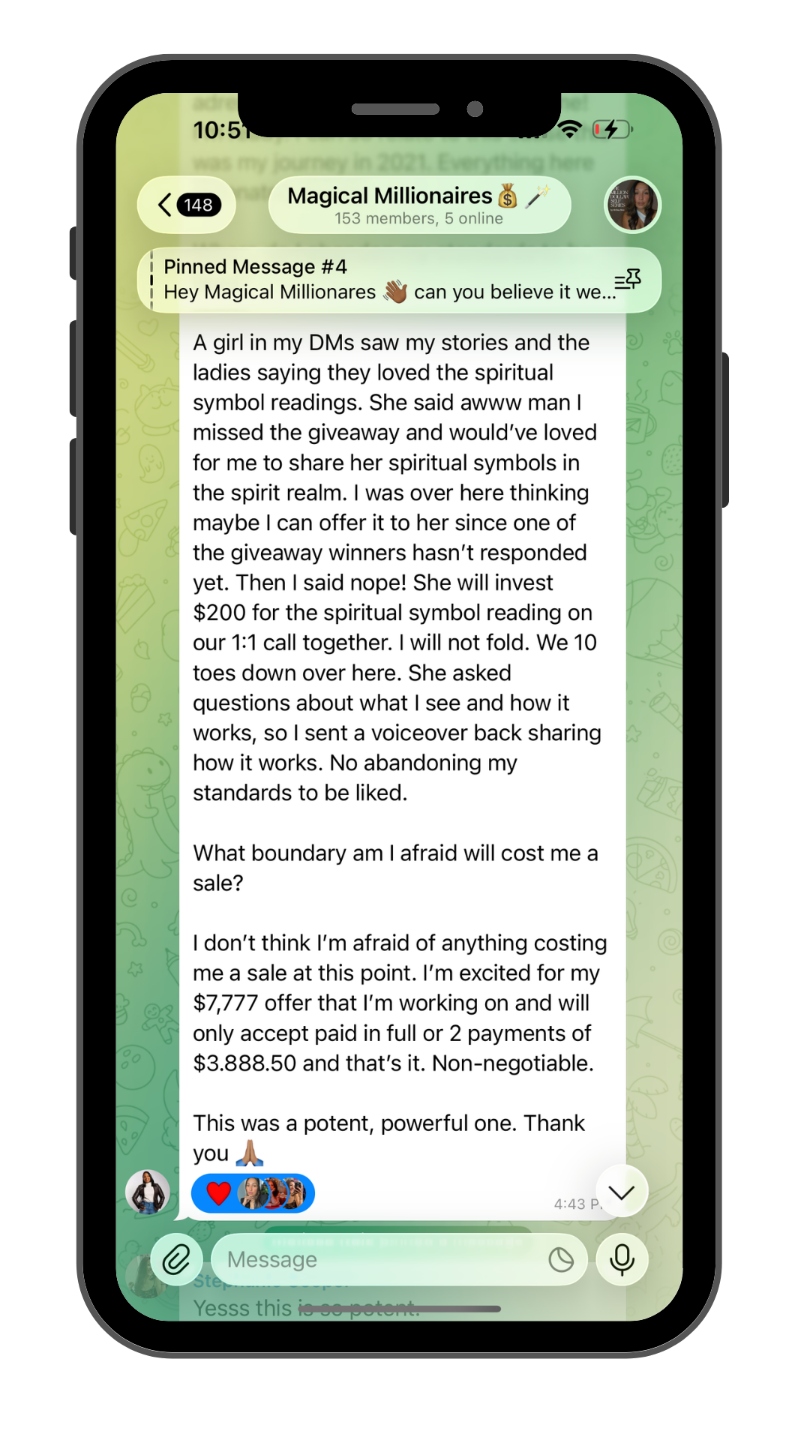Jump to Pinned Message #4
Screen dimensions: 810x1440
(385, 280)
